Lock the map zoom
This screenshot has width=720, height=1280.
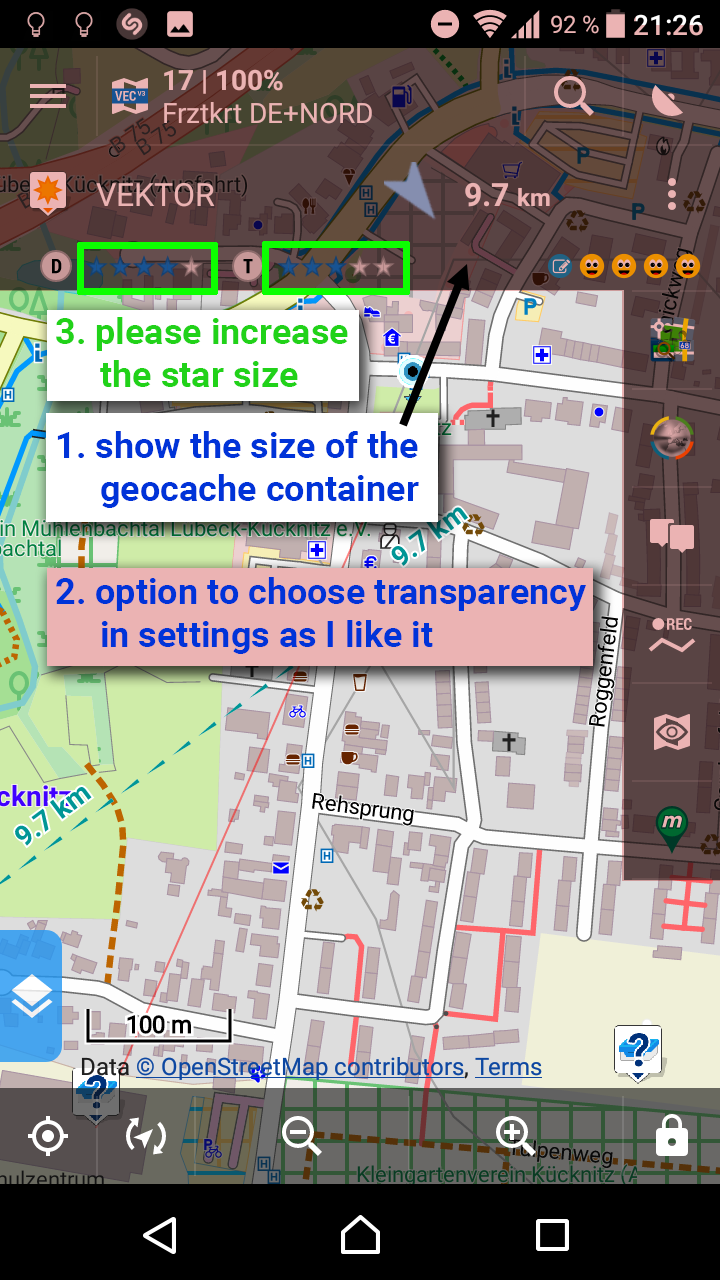click(x=671, y=1137)
